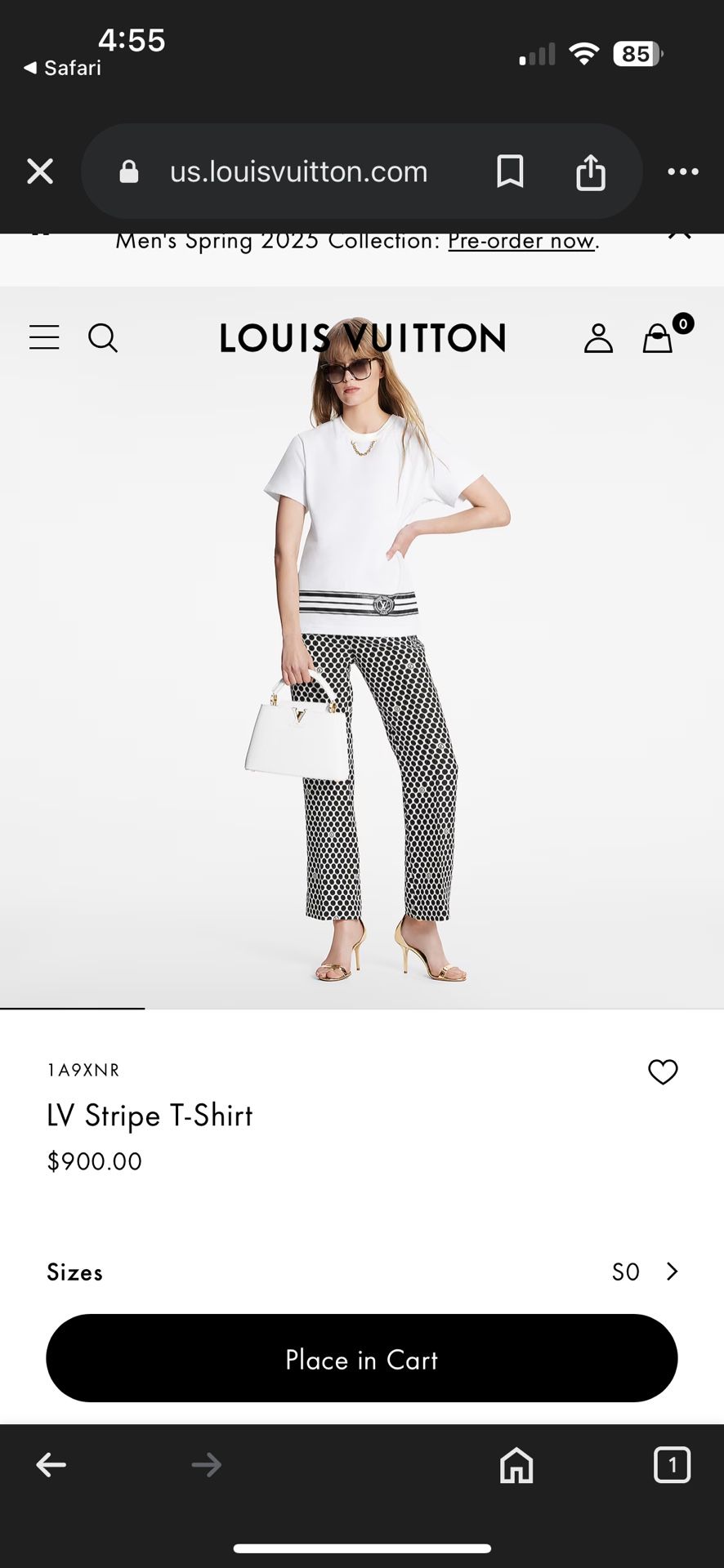Close the in-app browser

pos(39,171)
